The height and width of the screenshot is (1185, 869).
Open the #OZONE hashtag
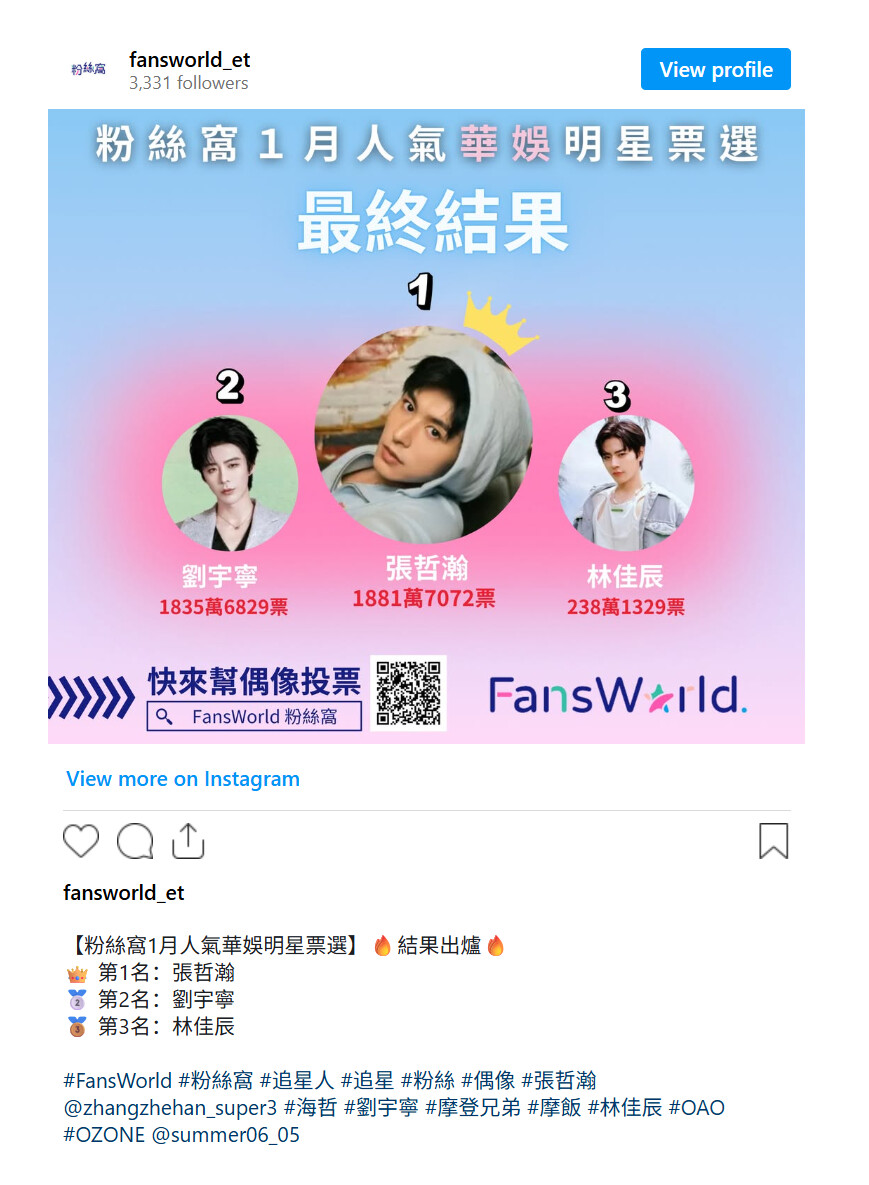coord(103,1135)
